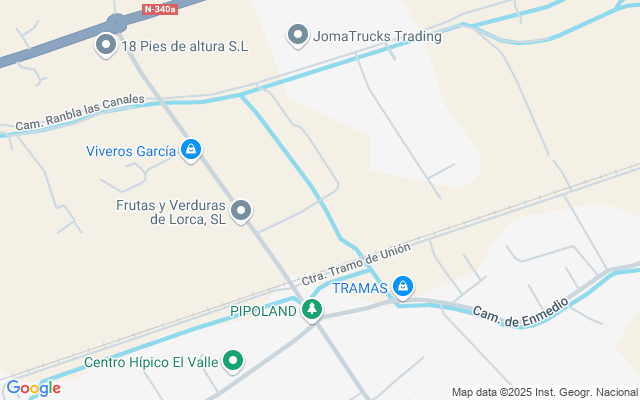Image resolution: width=640 pixels, height=400 pixels.
Task: Select the JomaTrucks Trading place pin
Action: pyautogui.click(x=297, y=36)
